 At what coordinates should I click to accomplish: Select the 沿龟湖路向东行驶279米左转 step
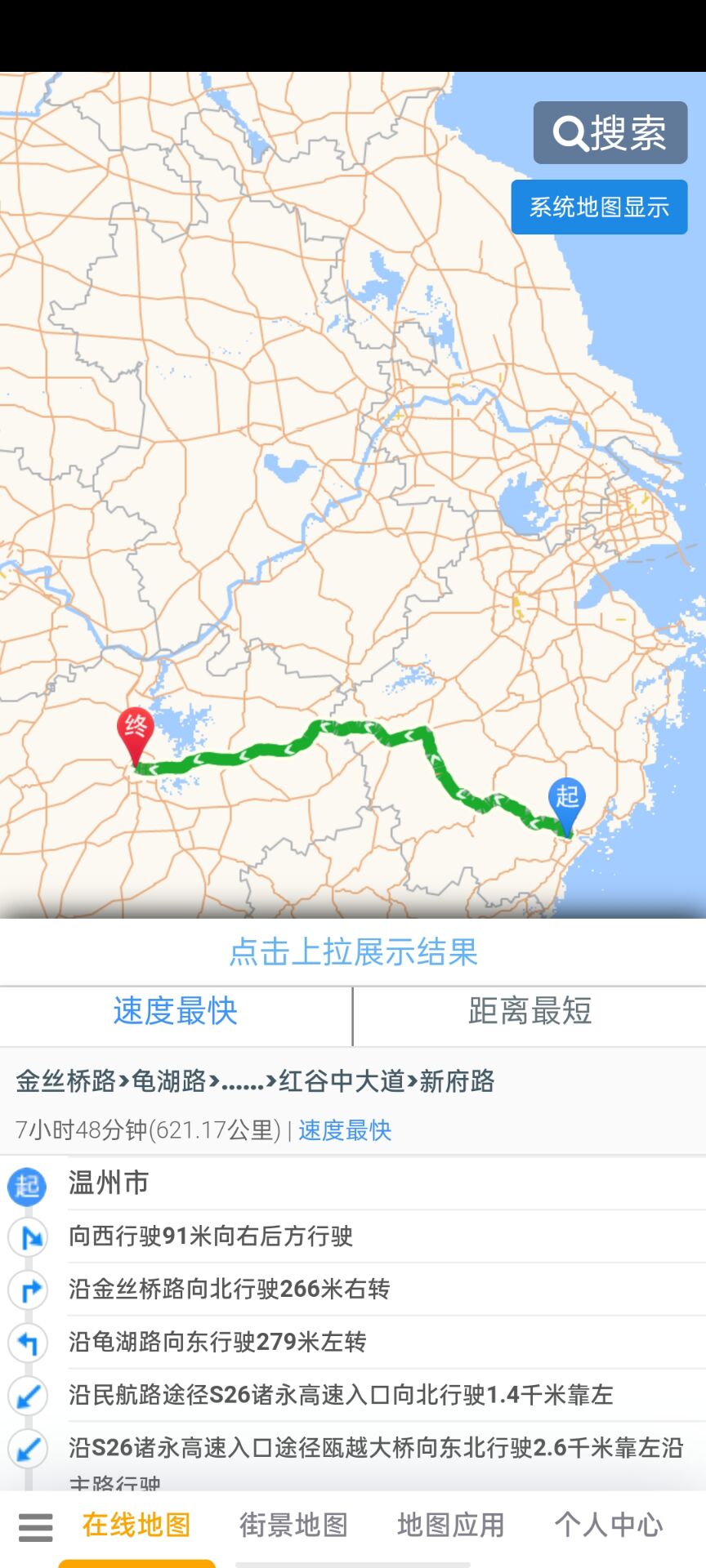click(217, 1342)
